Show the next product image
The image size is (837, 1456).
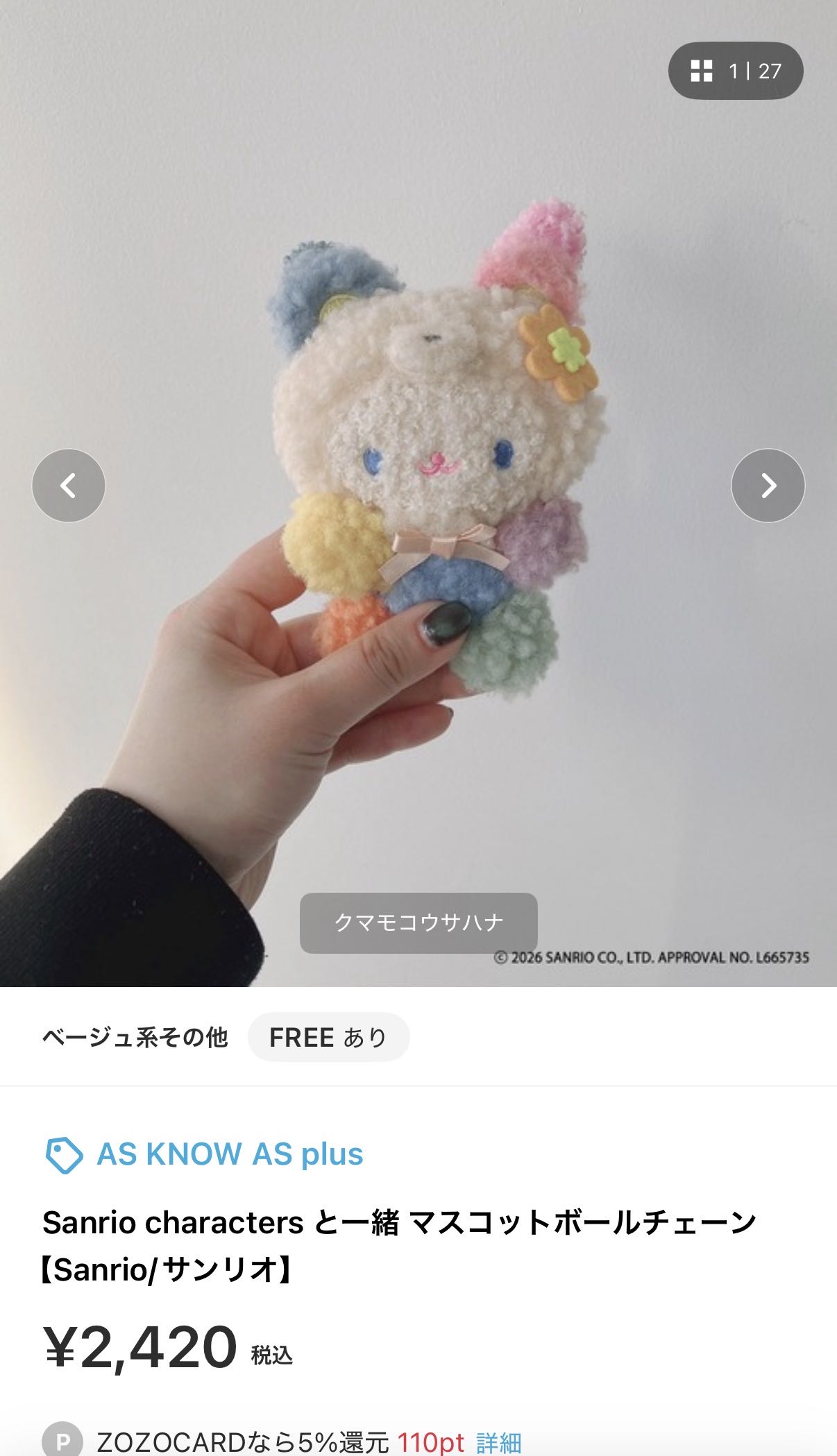pyautogui.click(x=768, y=486)
